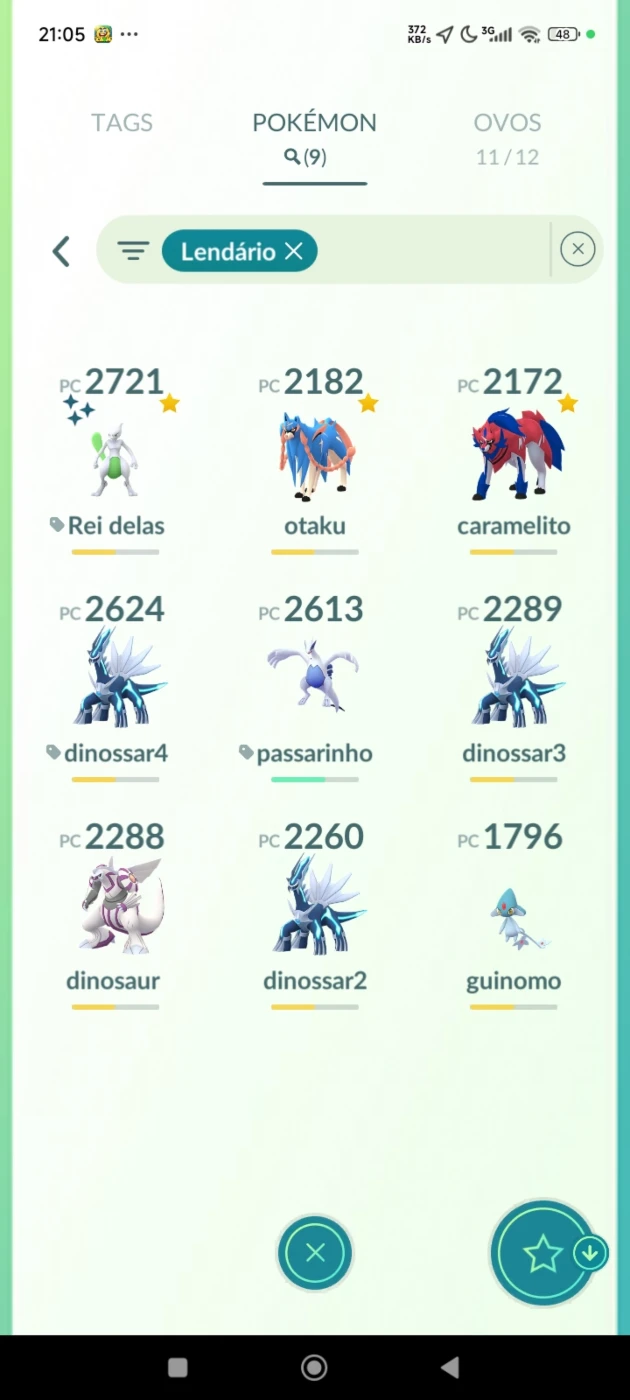Go back with the left arrow
Viewport: 630px width, 1400px height.
coord(61,251)
